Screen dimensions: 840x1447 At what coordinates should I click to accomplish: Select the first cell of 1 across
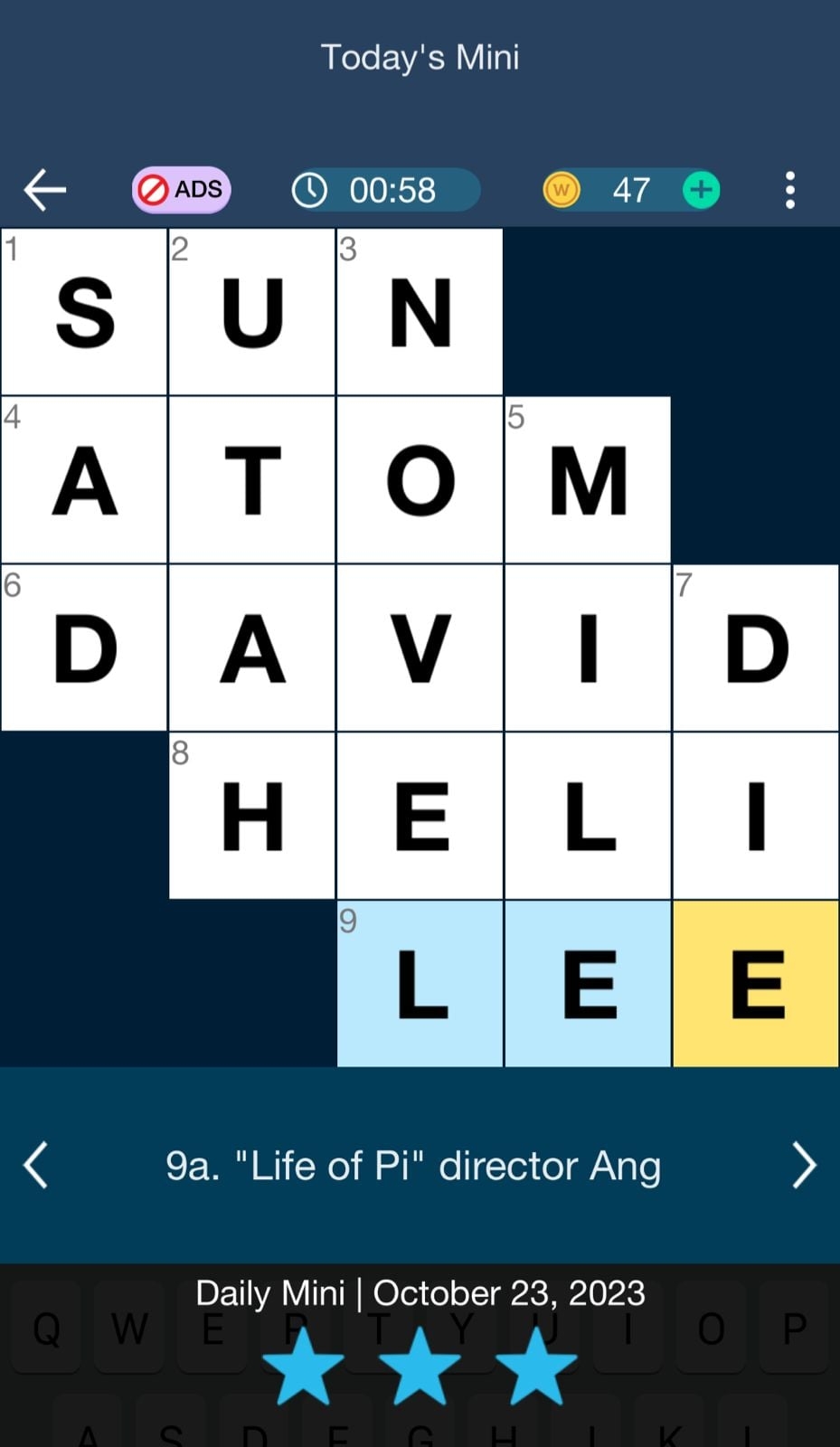pos(84,312)
